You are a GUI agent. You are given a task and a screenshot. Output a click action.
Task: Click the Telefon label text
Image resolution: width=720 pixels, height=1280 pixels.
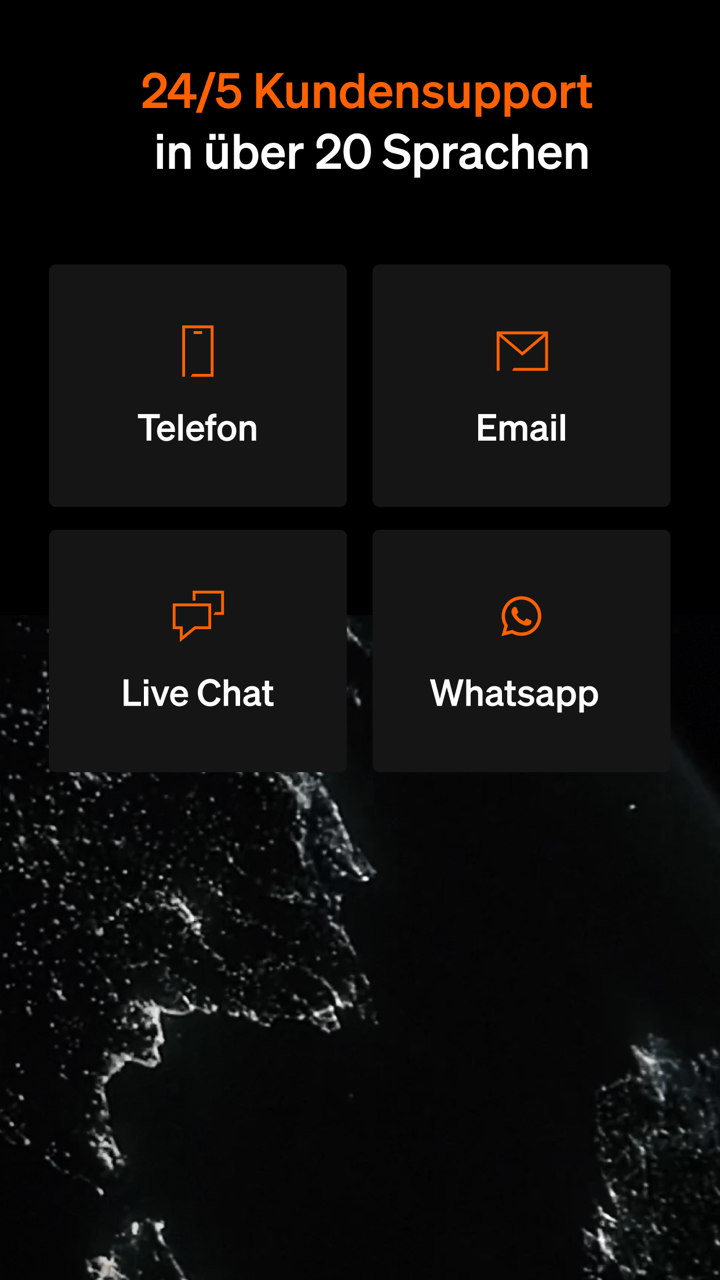coord(198,428)
